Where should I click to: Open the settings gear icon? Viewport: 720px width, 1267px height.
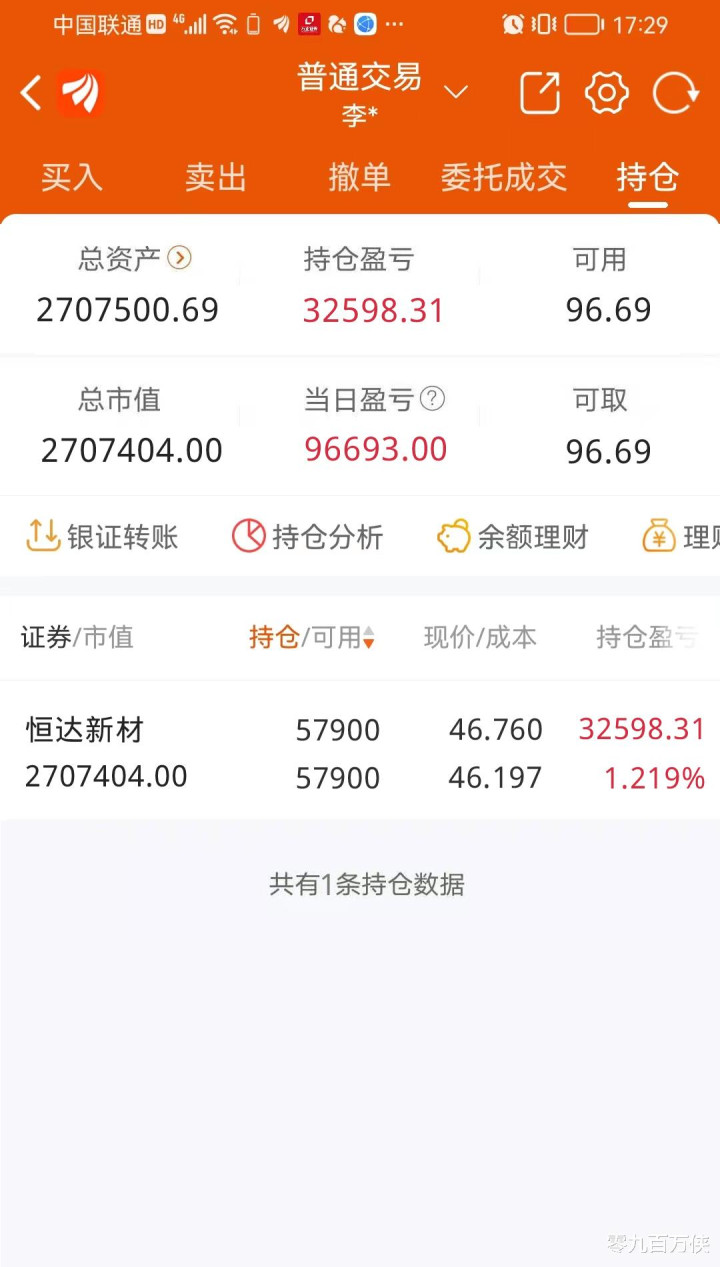coord(607,93)
